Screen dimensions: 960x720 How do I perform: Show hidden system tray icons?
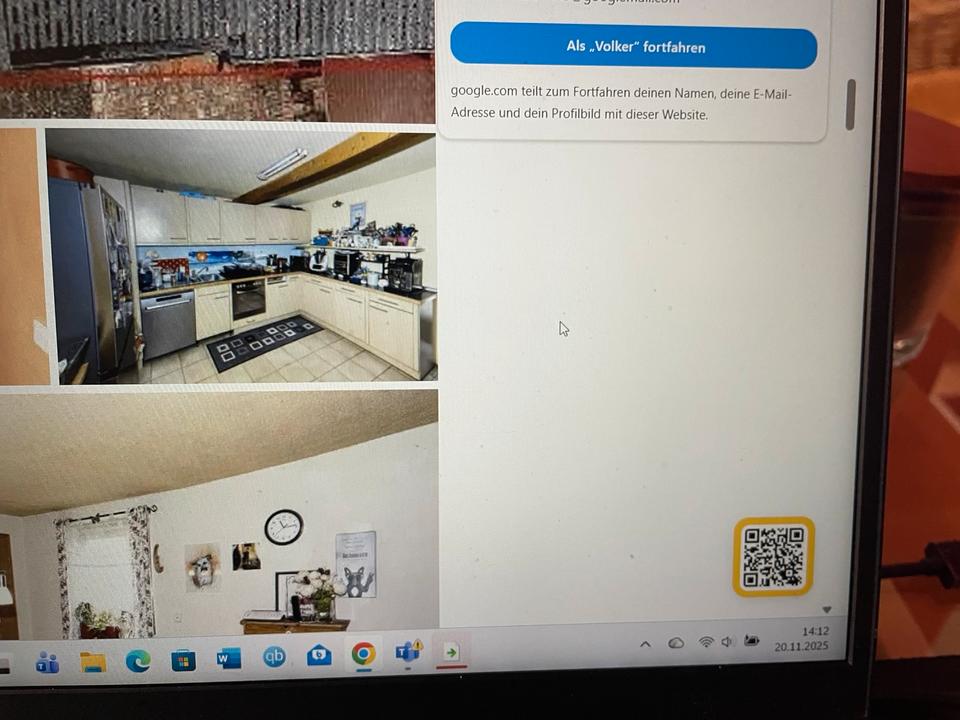pos(645,644)
